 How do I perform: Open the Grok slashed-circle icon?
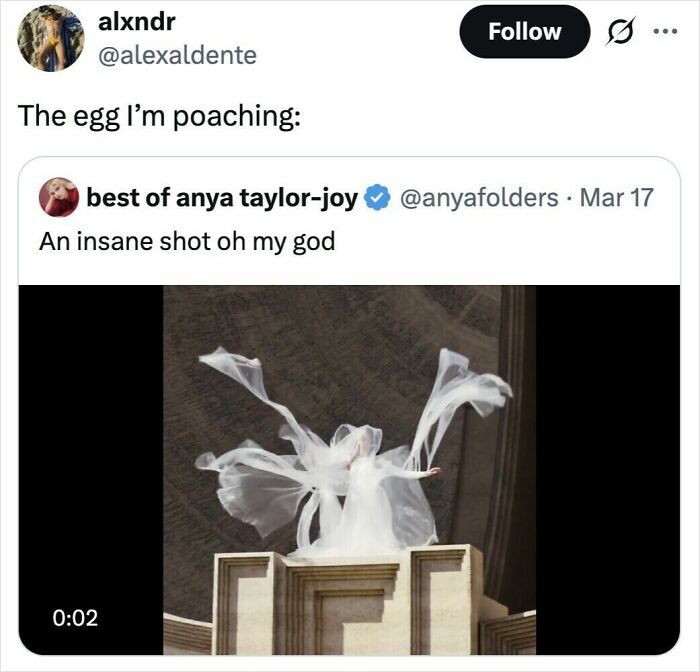pos(615,32)
